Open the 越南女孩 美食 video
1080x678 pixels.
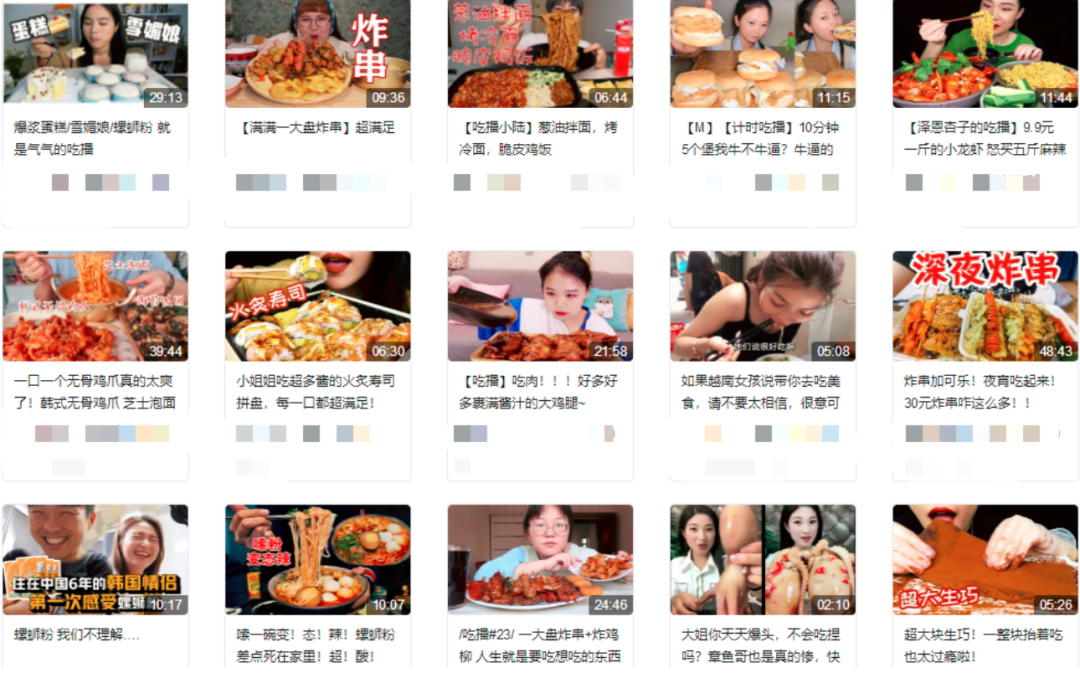762,306
